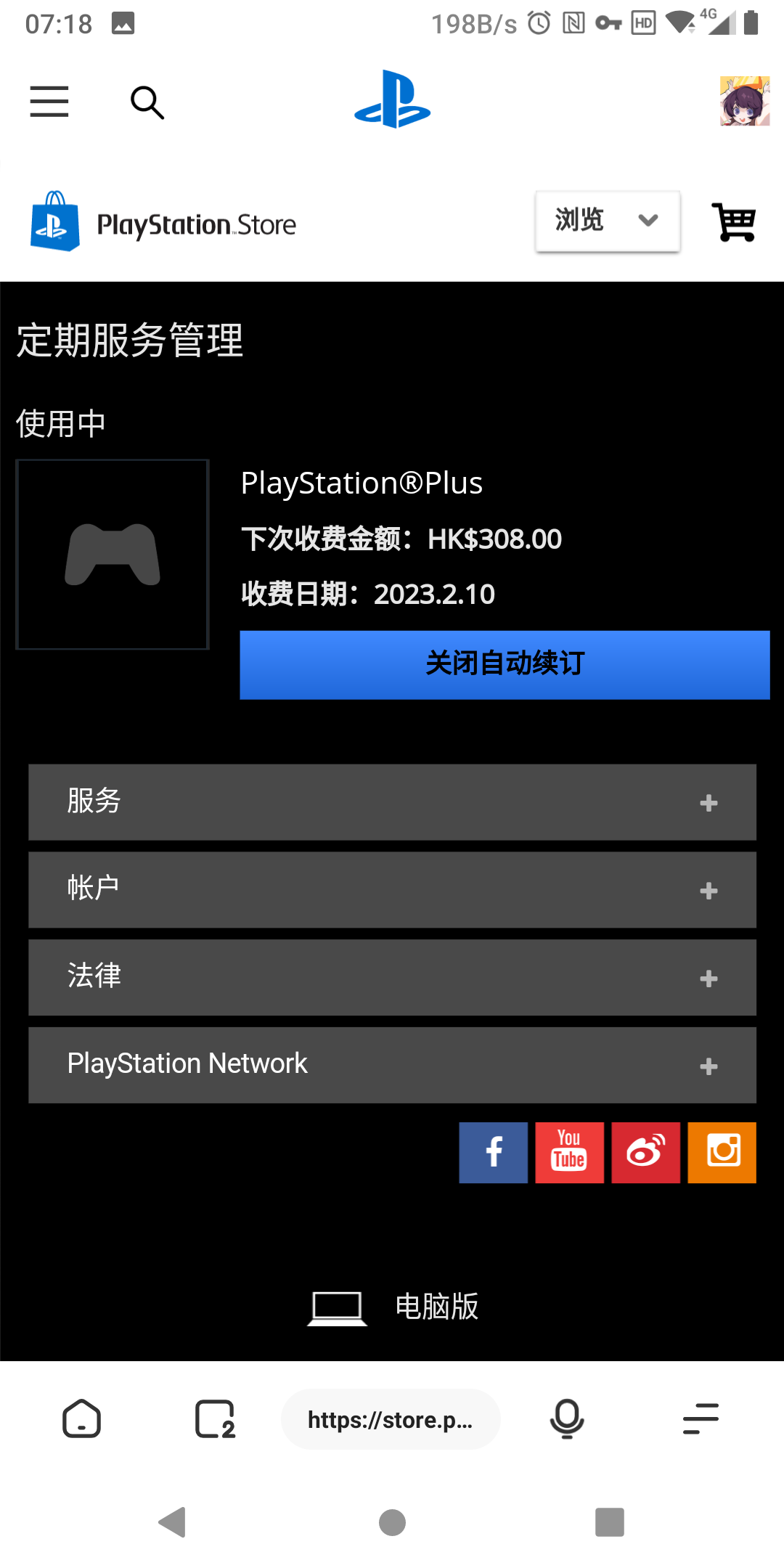This screenshot has width=784, height=1568.
Task: Open the browser tabs switcher
Action: click(x=215, y=1419)
